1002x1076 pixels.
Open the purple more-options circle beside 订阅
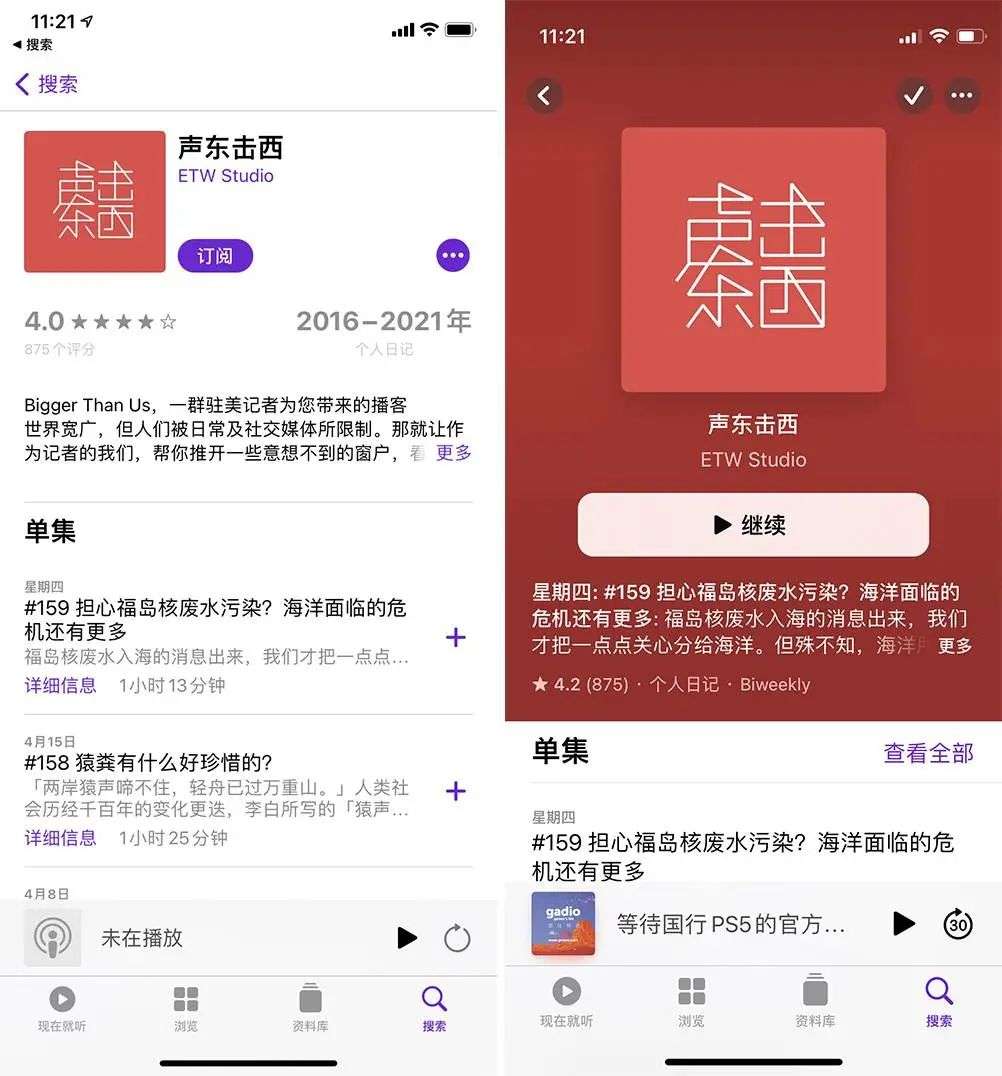[x=453, y=255]
